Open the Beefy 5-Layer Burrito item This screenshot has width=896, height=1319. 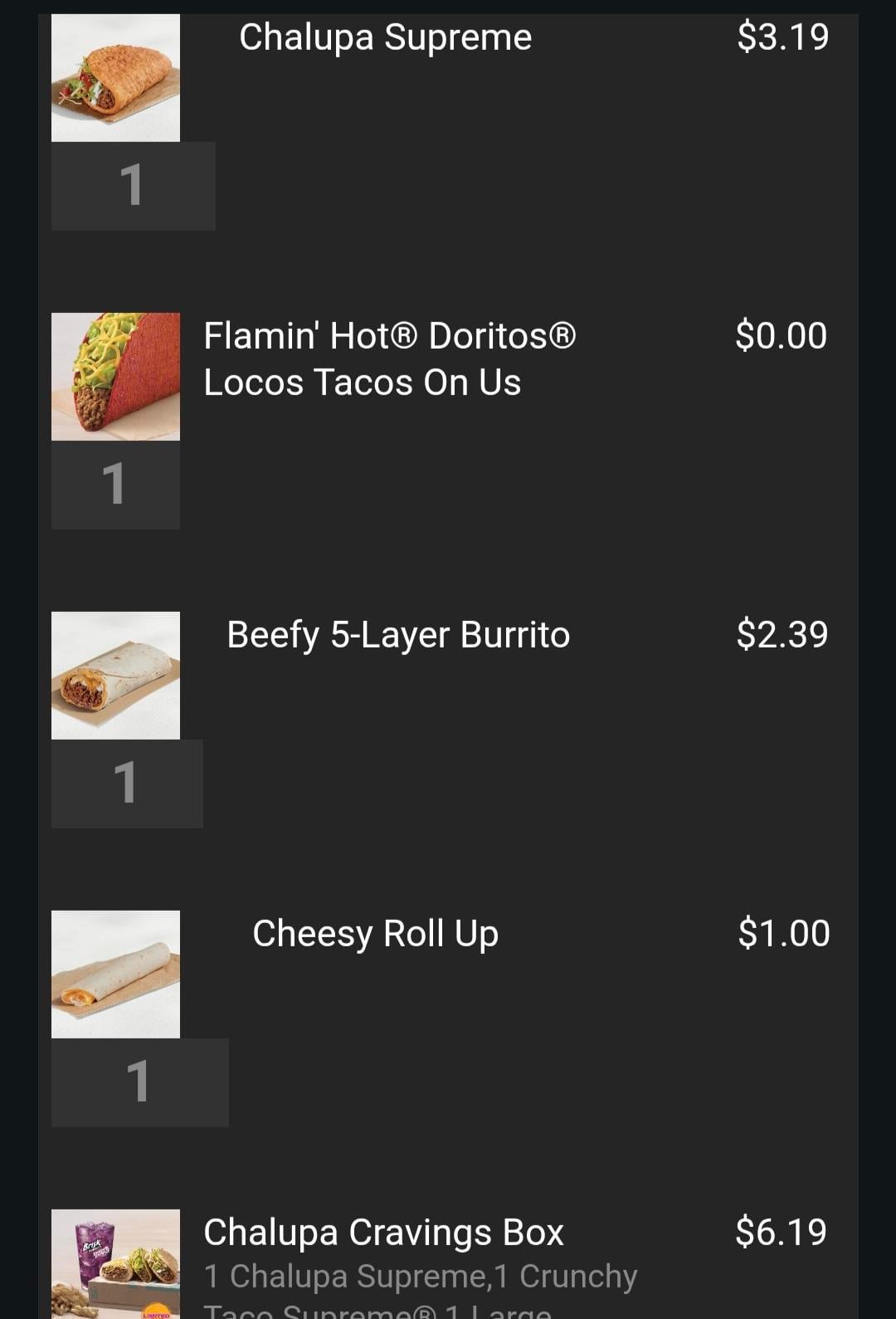(398, 635)
